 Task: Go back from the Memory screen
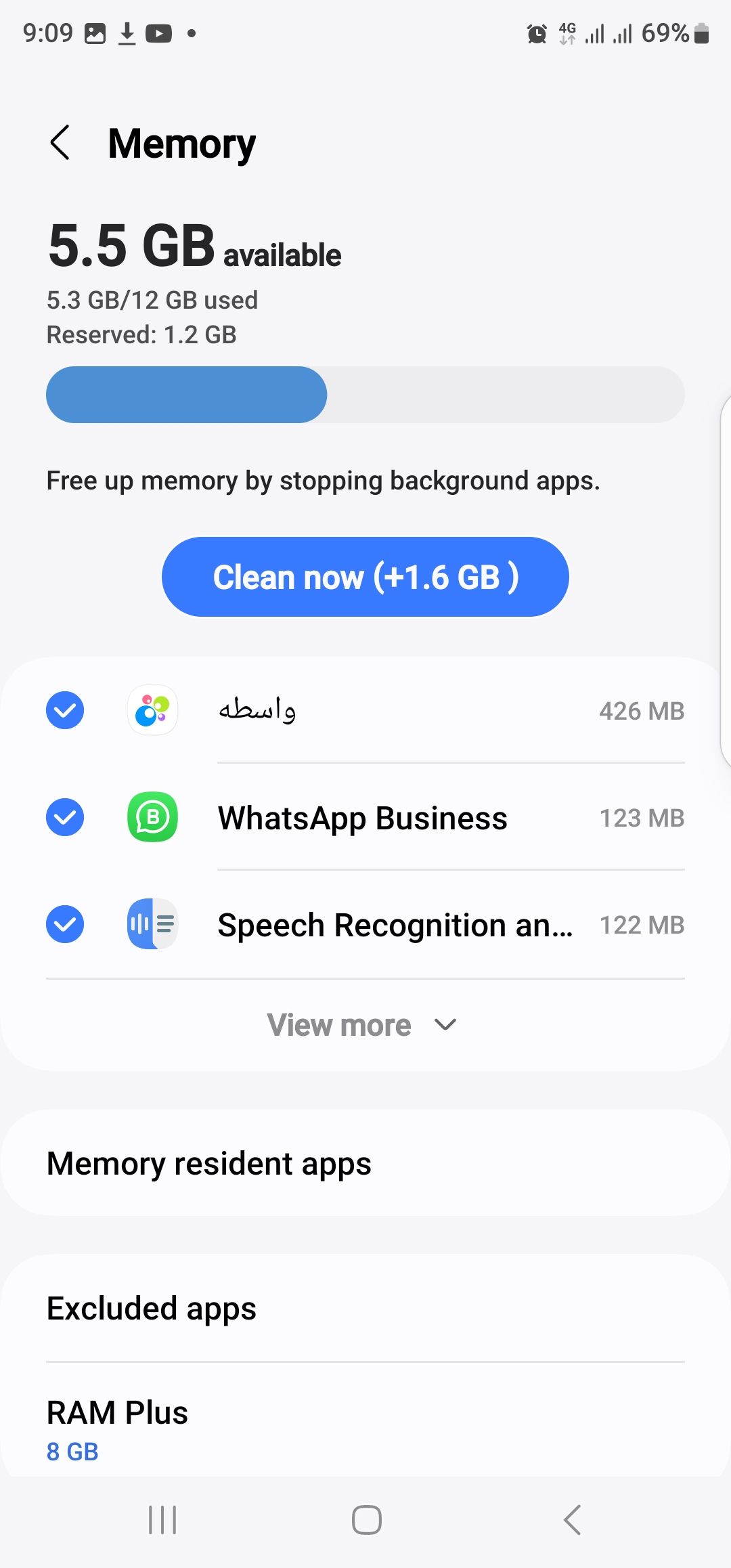pos(60,143)
